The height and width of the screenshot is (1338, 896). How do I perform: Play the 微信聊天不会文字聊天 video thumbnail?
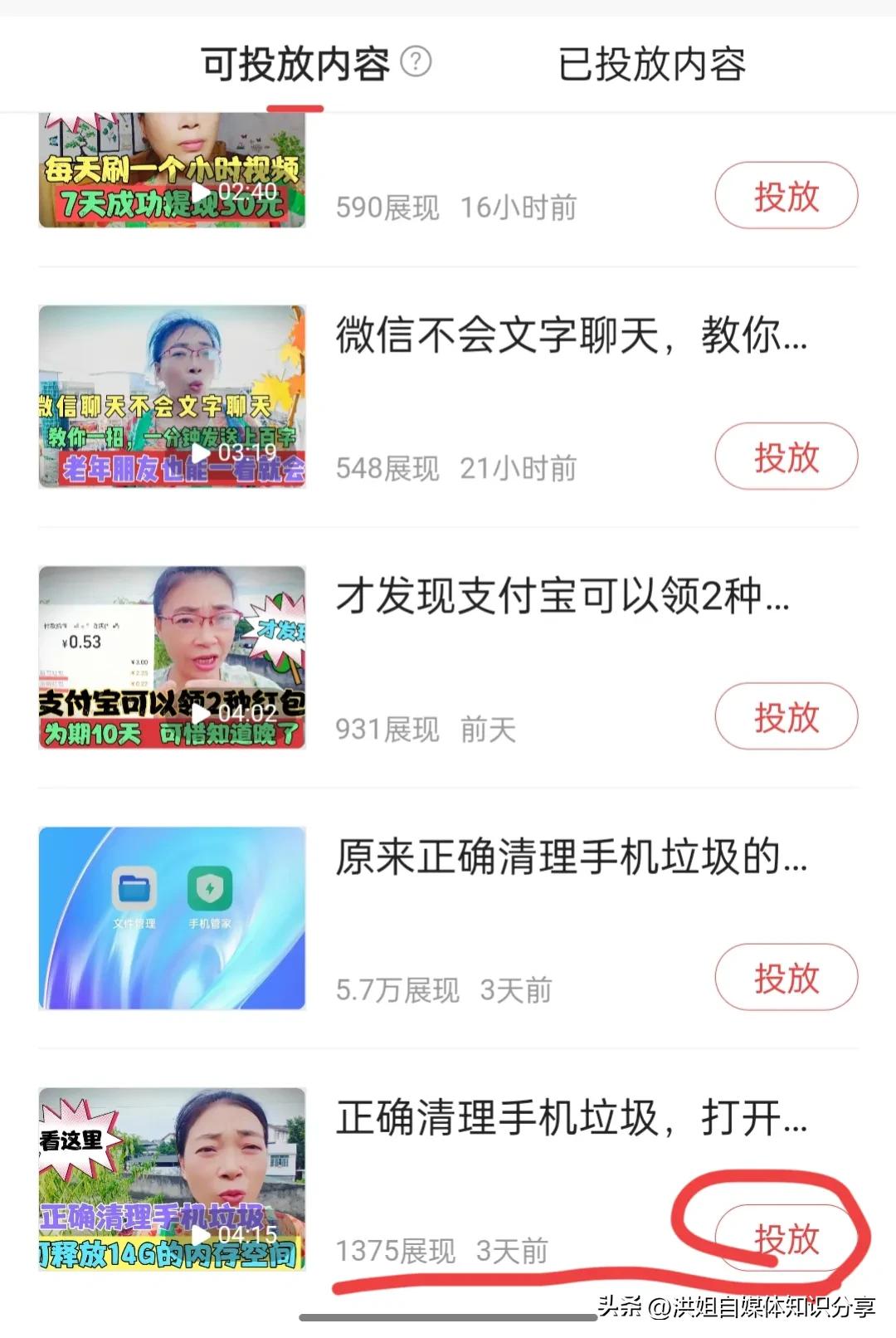point(172,397)
